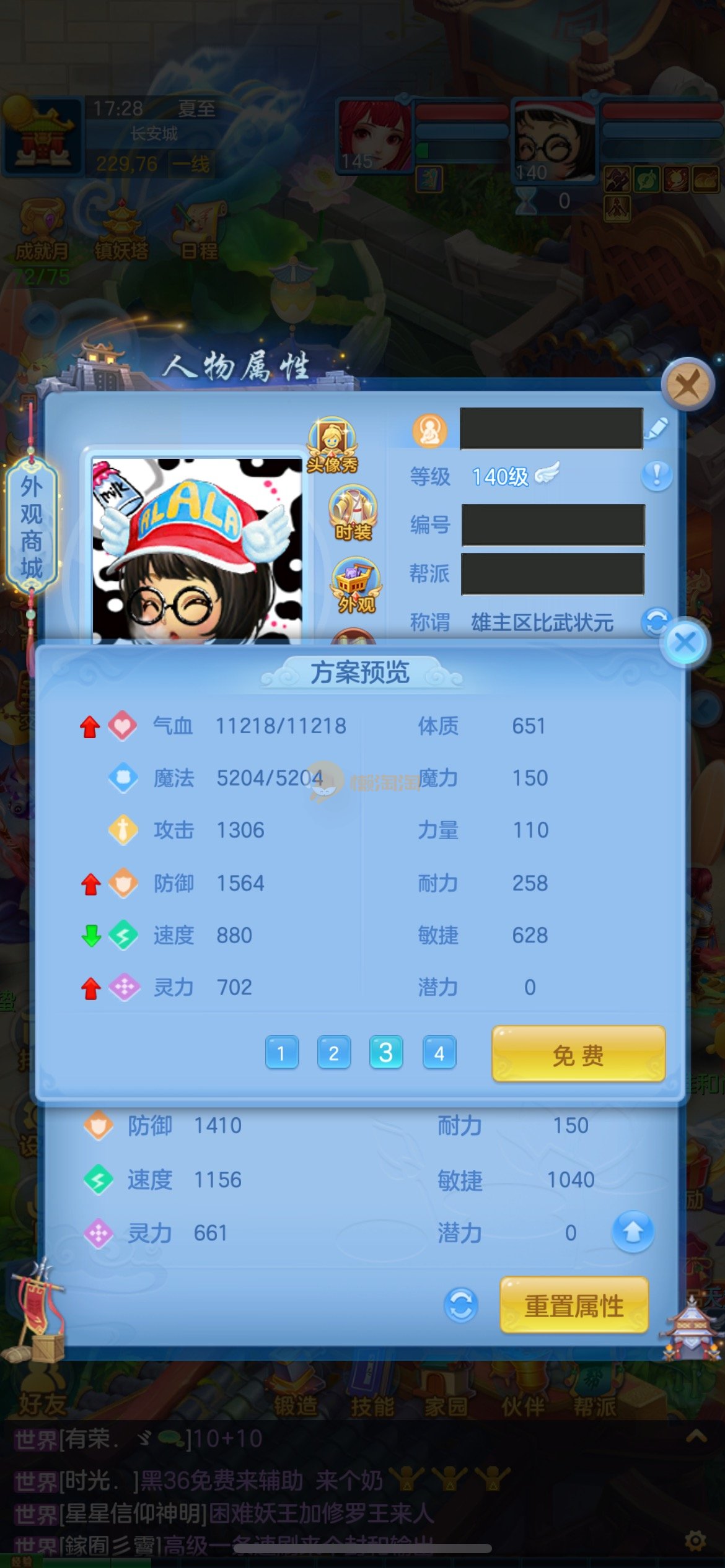Image resolution: width=725 pixels, height=1568 pixels.
Task: Preview attribute plan 4
Action: (439, 1053)
